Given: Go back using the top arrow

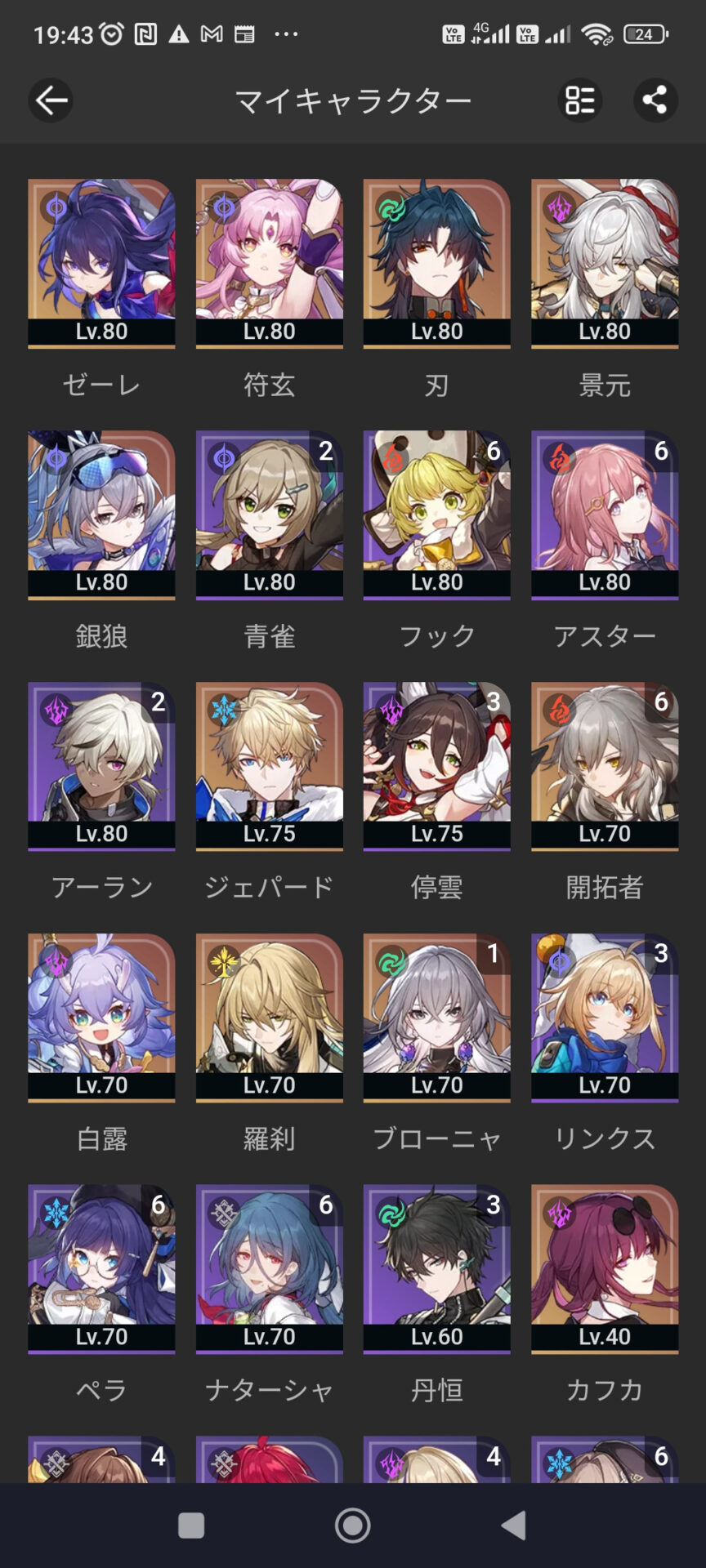Looking at the screenshot, I should (x=51, y=100).
